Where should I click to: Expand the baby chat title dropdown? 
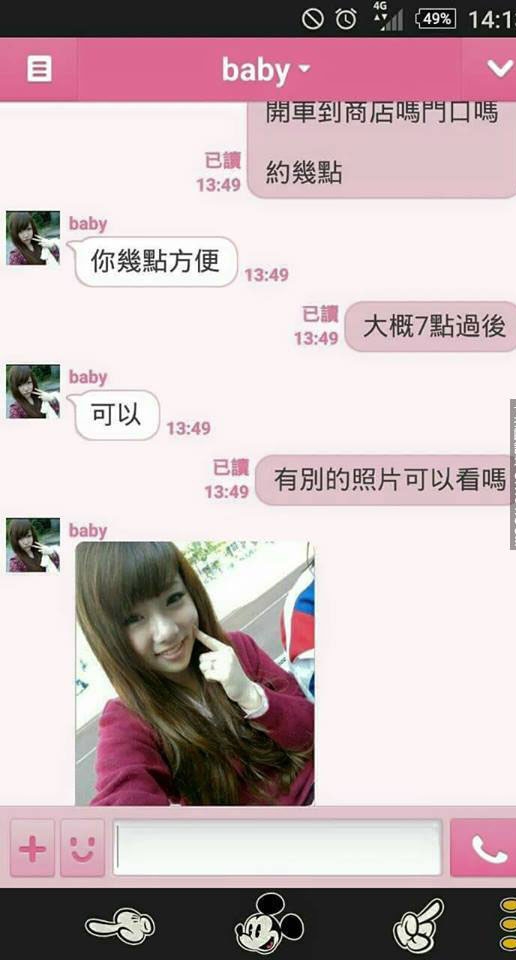pyautogui.click(x=266, y=70)
